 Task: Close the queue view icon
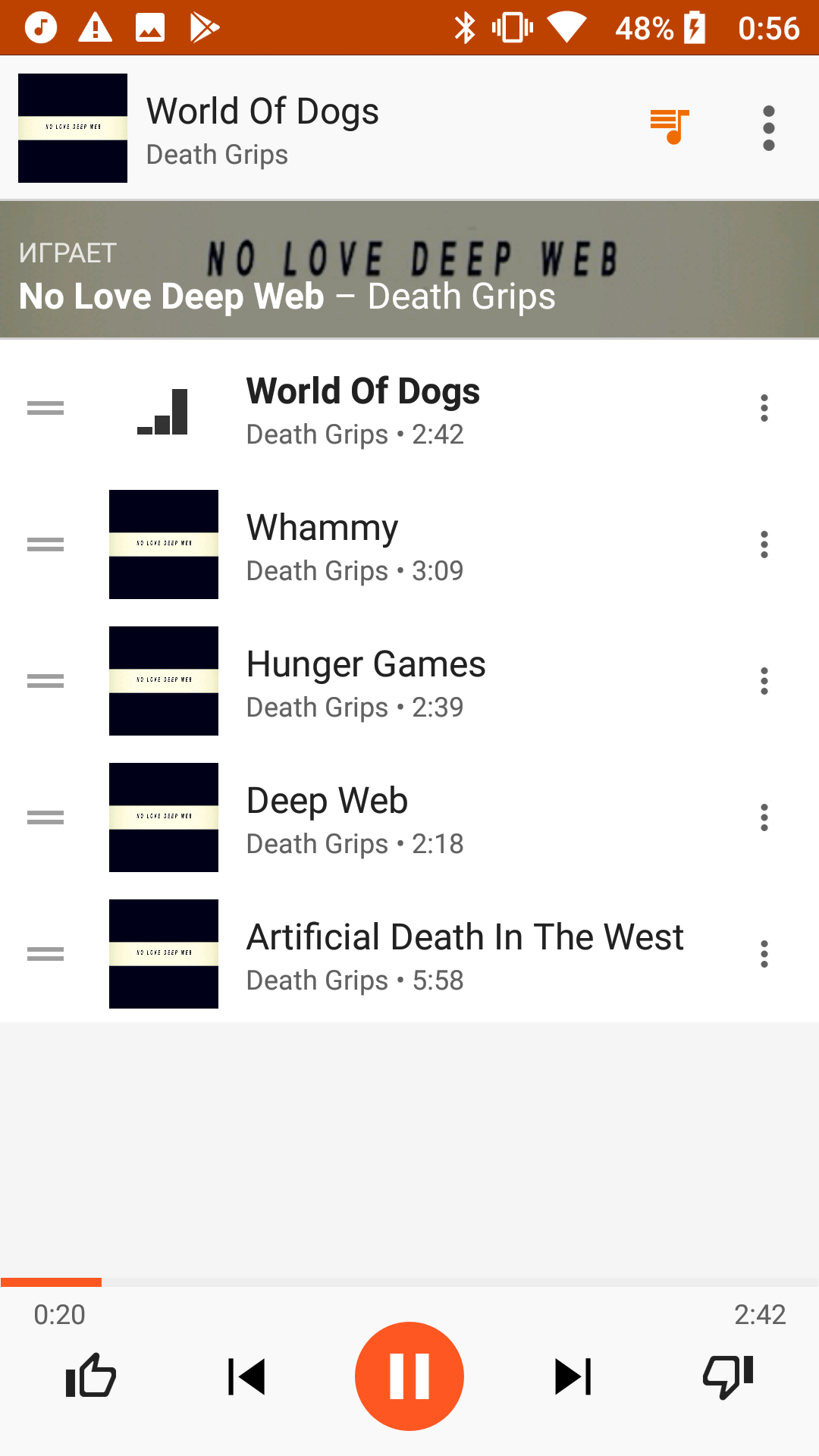670,127
